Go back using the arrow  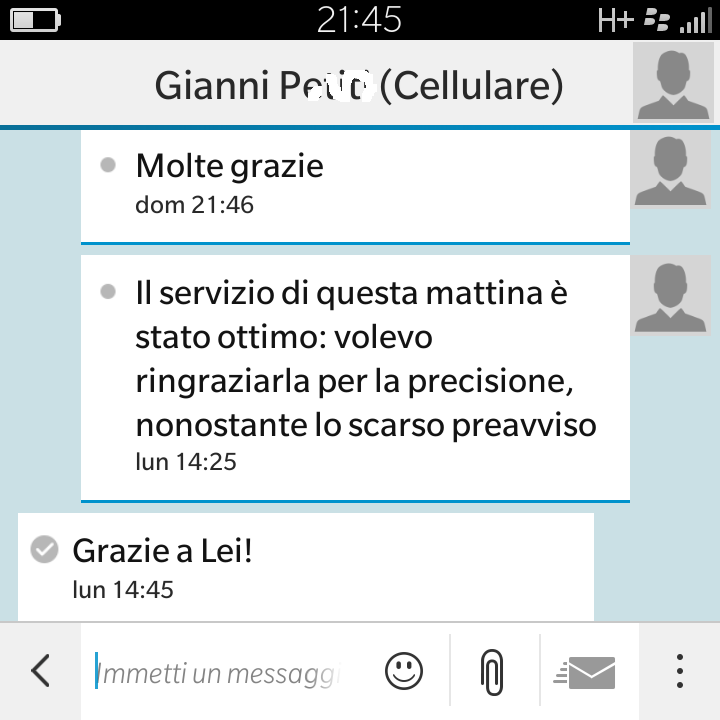(x=41, y=671)
